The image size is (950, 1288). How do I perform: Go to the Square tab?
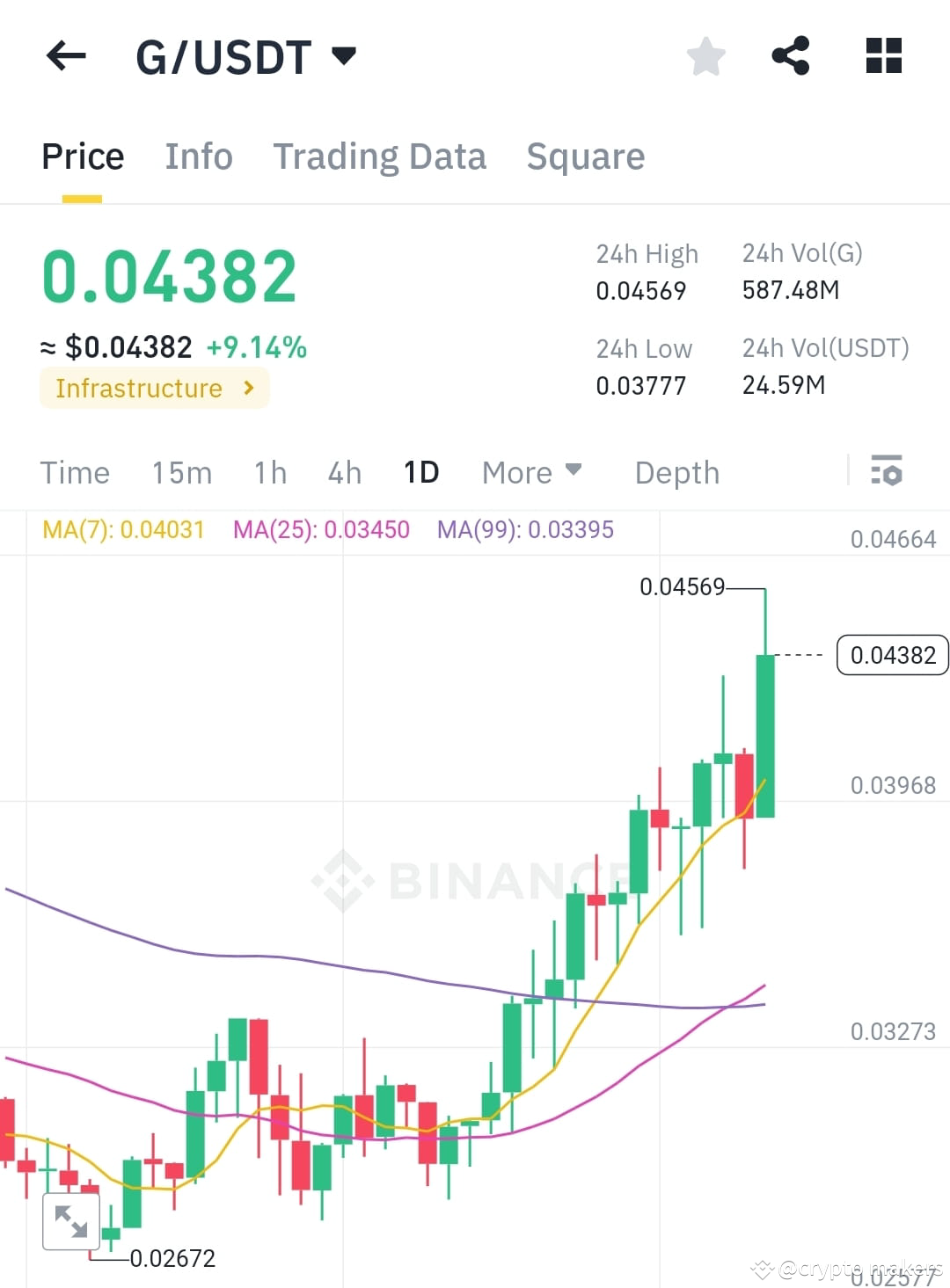[585, 156]
